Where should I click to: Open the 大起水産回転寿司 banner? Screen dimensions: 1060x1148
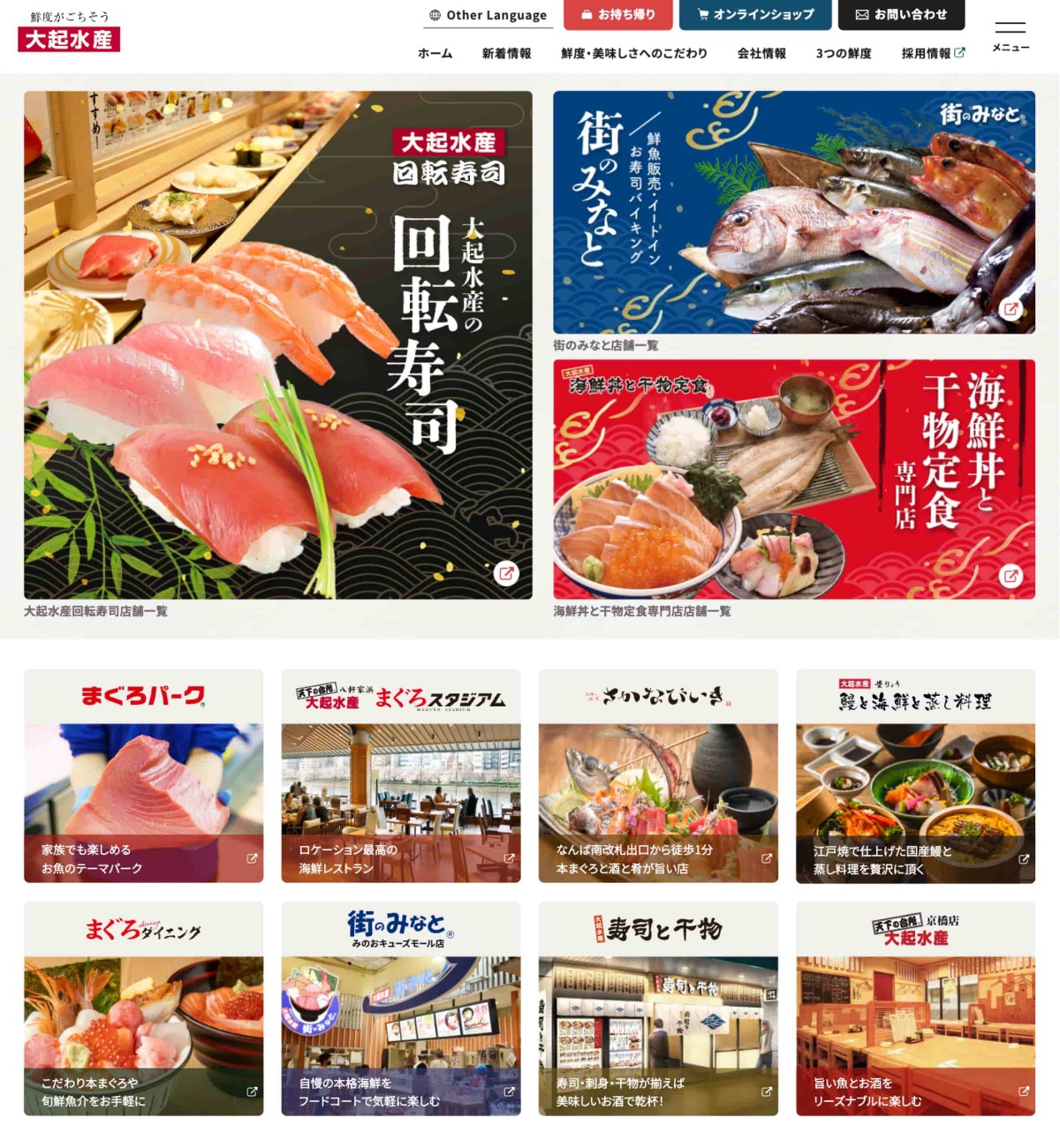tap(277, 344)
